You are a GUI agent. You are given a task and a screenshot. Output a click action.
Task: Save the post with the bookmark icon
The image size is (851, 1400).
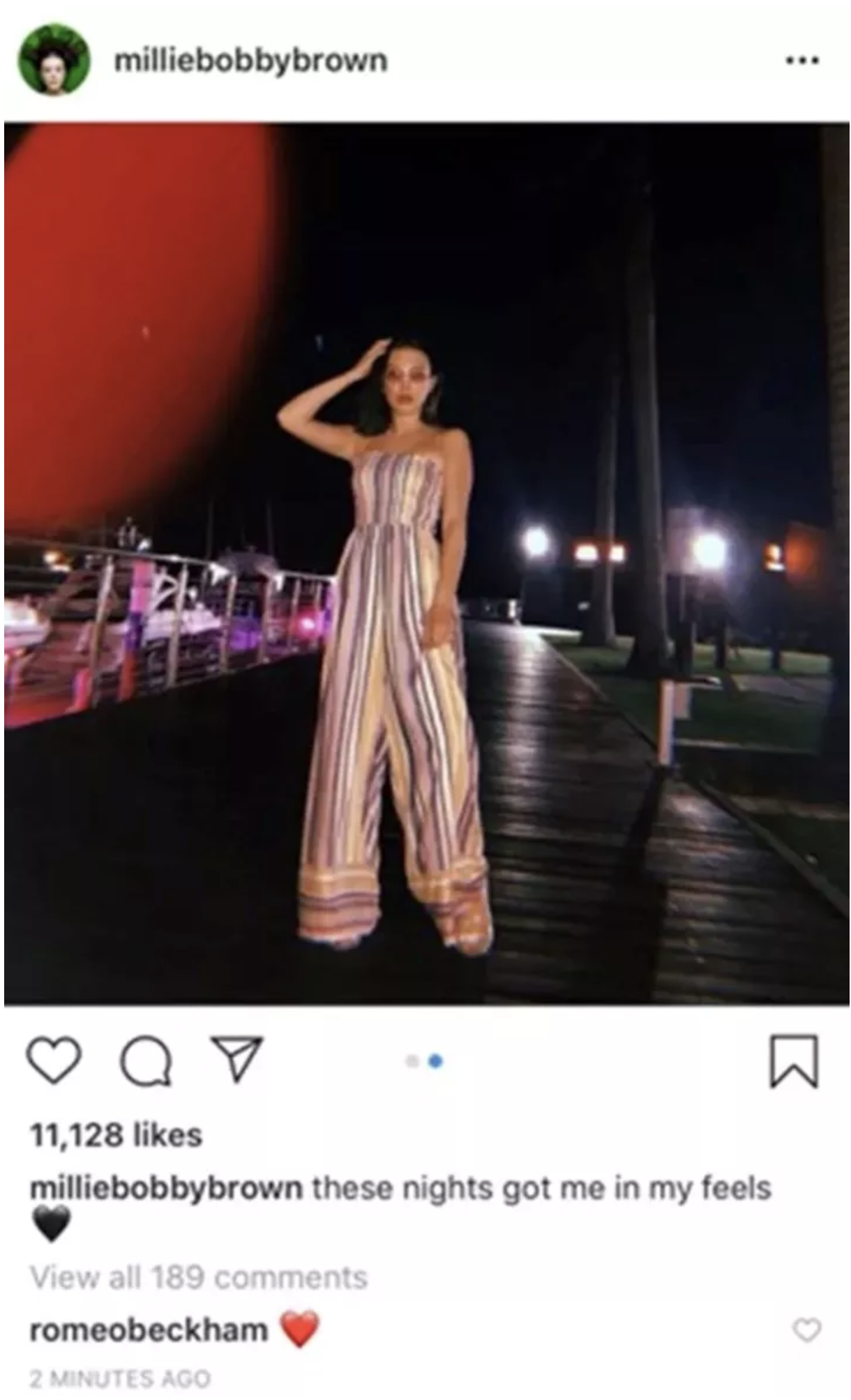[794, 1060]
